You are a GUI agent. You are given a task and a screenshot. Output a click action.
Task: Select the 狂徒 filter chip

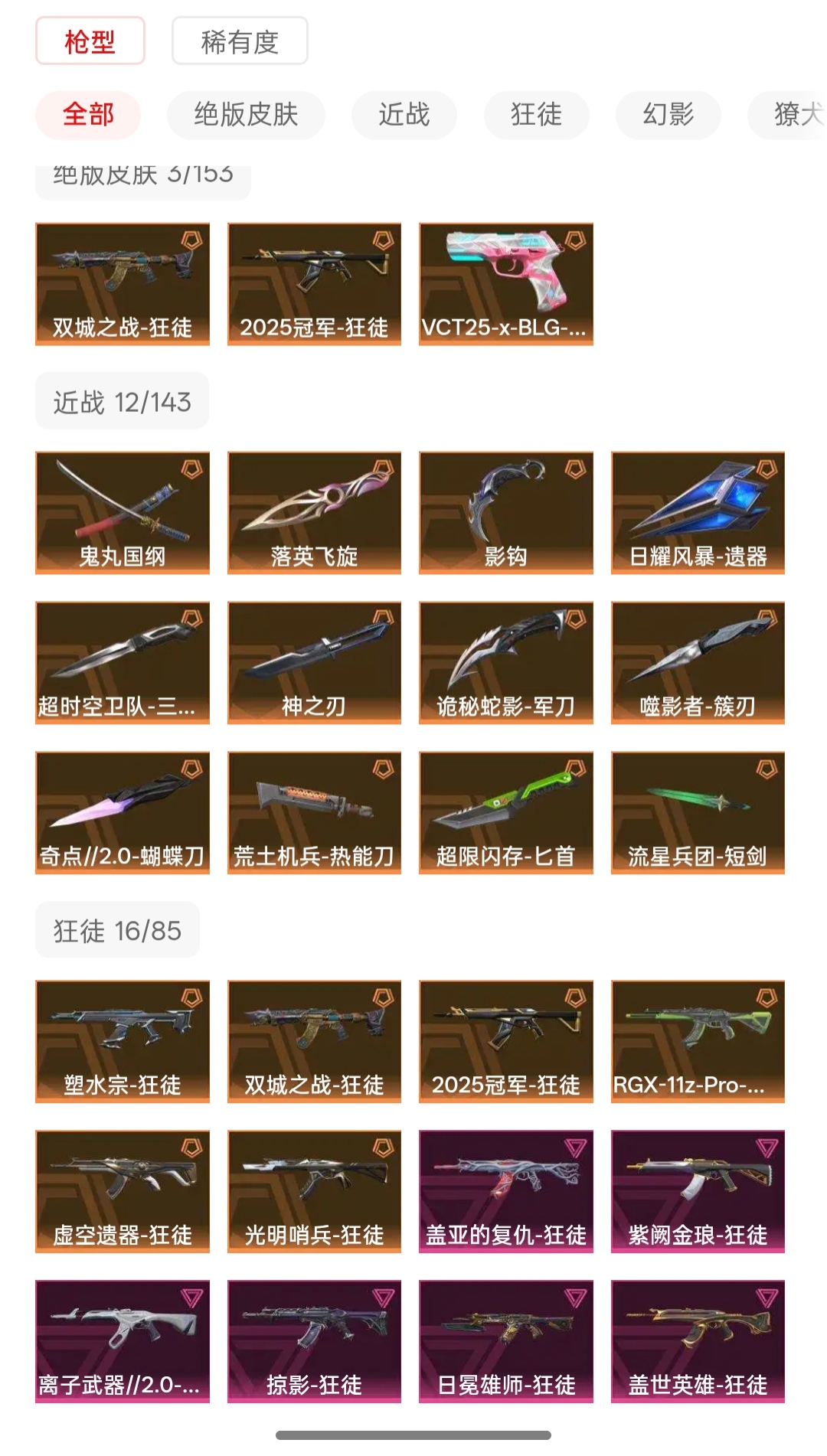[x=536, y=115]
